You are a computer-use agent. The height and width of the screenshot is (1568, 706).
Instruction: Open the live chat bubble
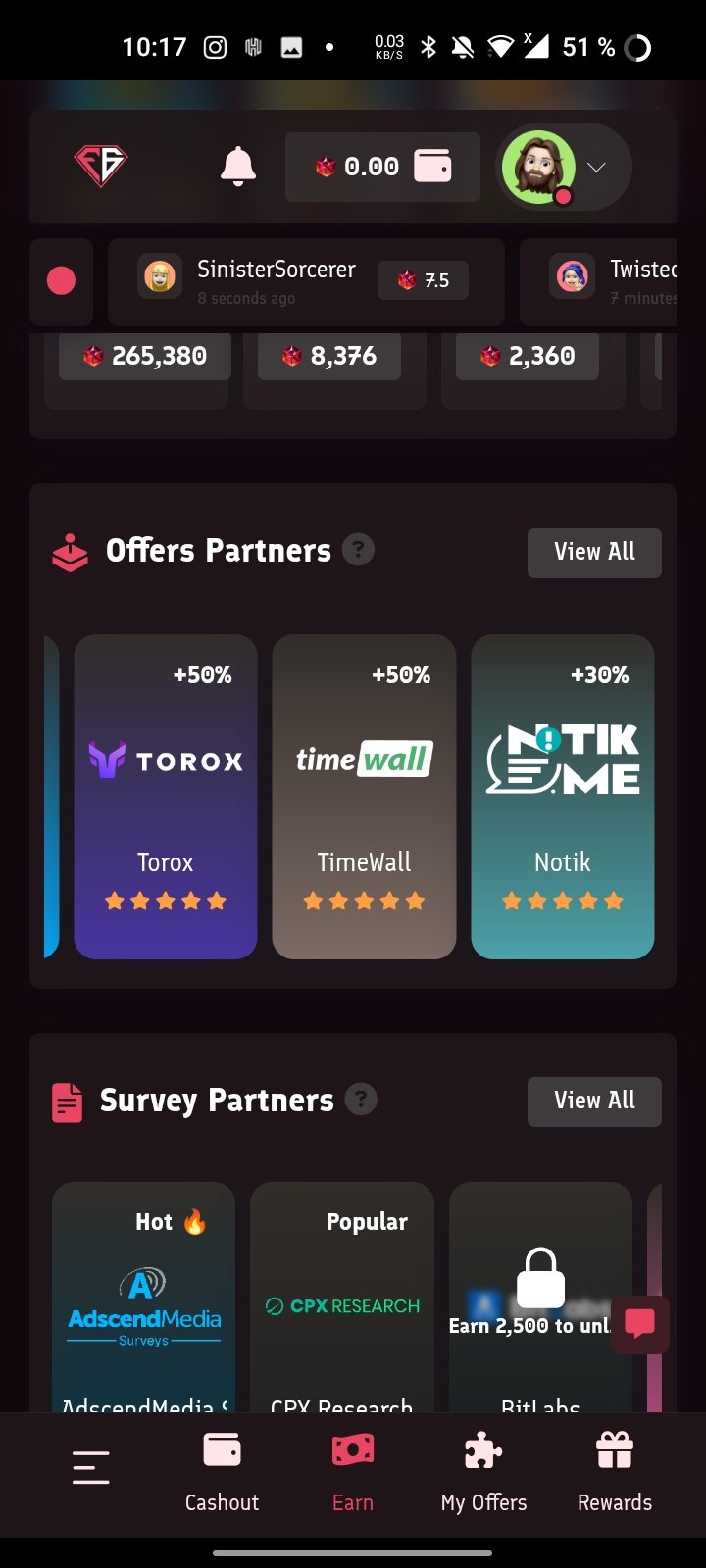pyautogui.click(x=640, y=1324)
